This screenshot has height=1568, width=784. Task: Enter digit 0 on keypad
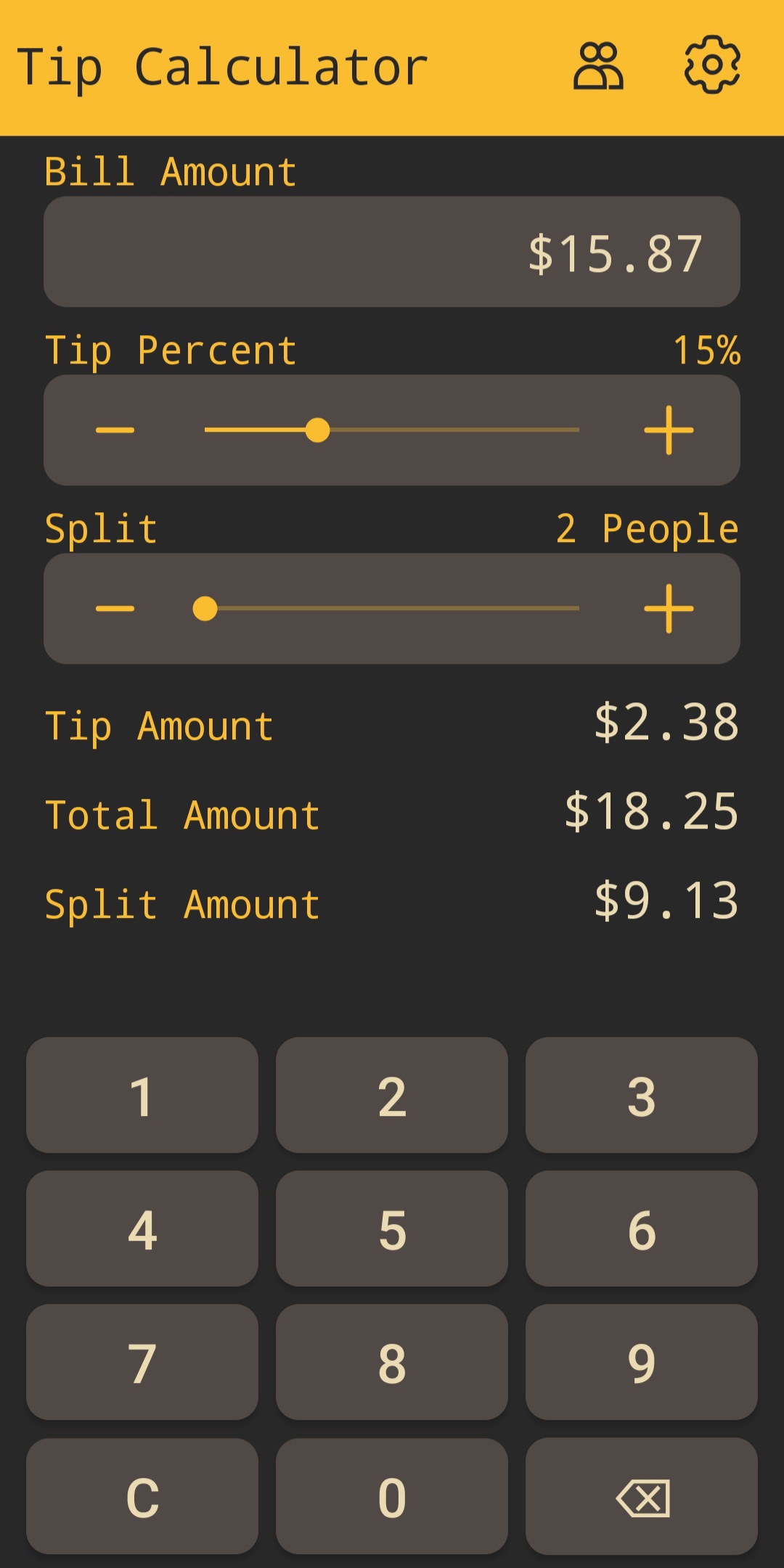(x=392, y=1496)
